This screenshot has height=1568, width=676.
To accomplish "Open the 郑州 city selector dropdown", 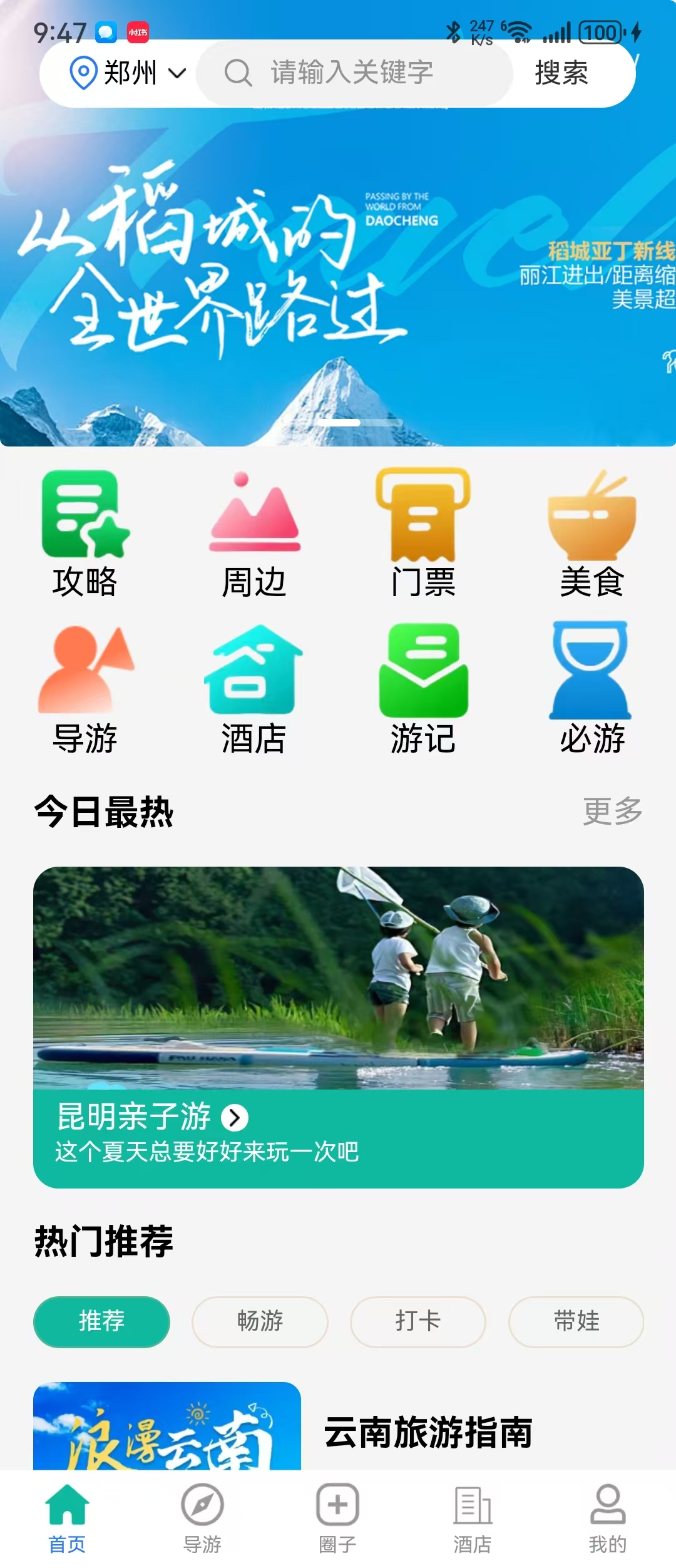I will pyautogui.click(x=128, y=73).
